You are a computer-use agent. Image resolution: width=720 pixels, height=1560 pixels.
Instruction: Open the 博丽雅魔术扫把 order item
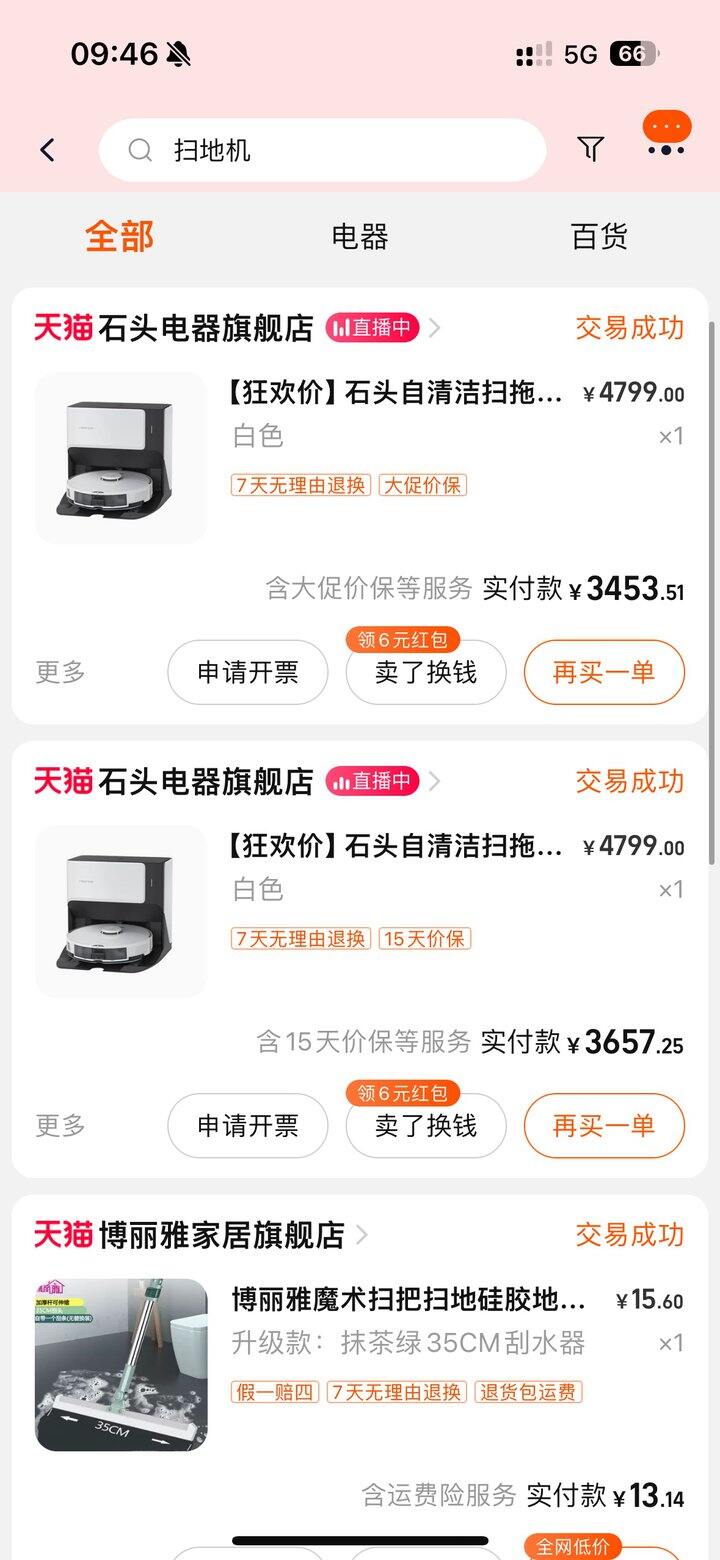[408, 1300]
